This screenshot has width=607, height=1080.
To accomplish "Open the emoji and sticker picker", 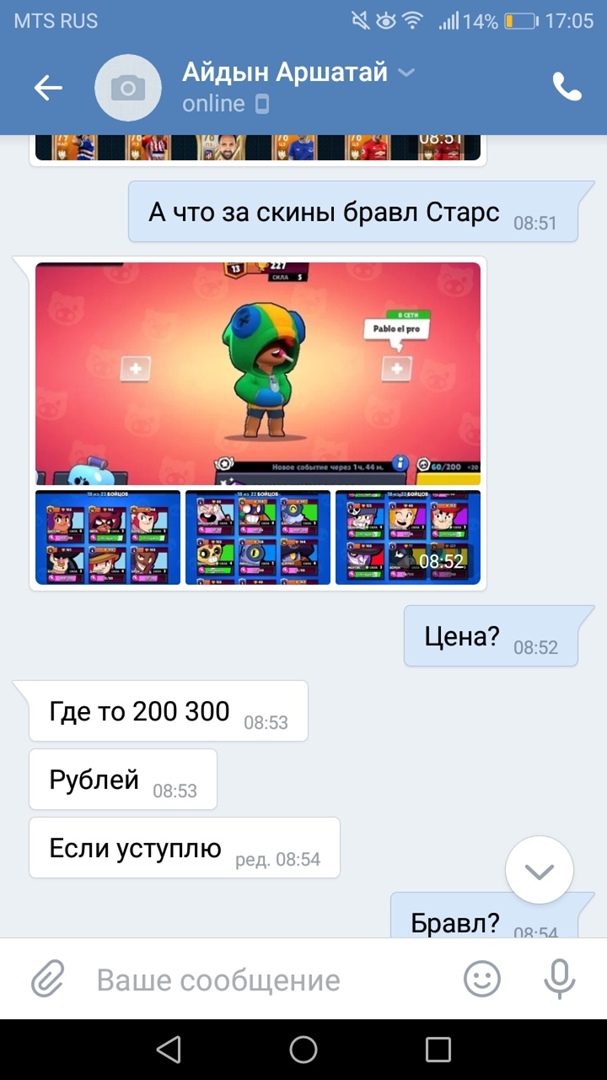I will pos(482,979).
